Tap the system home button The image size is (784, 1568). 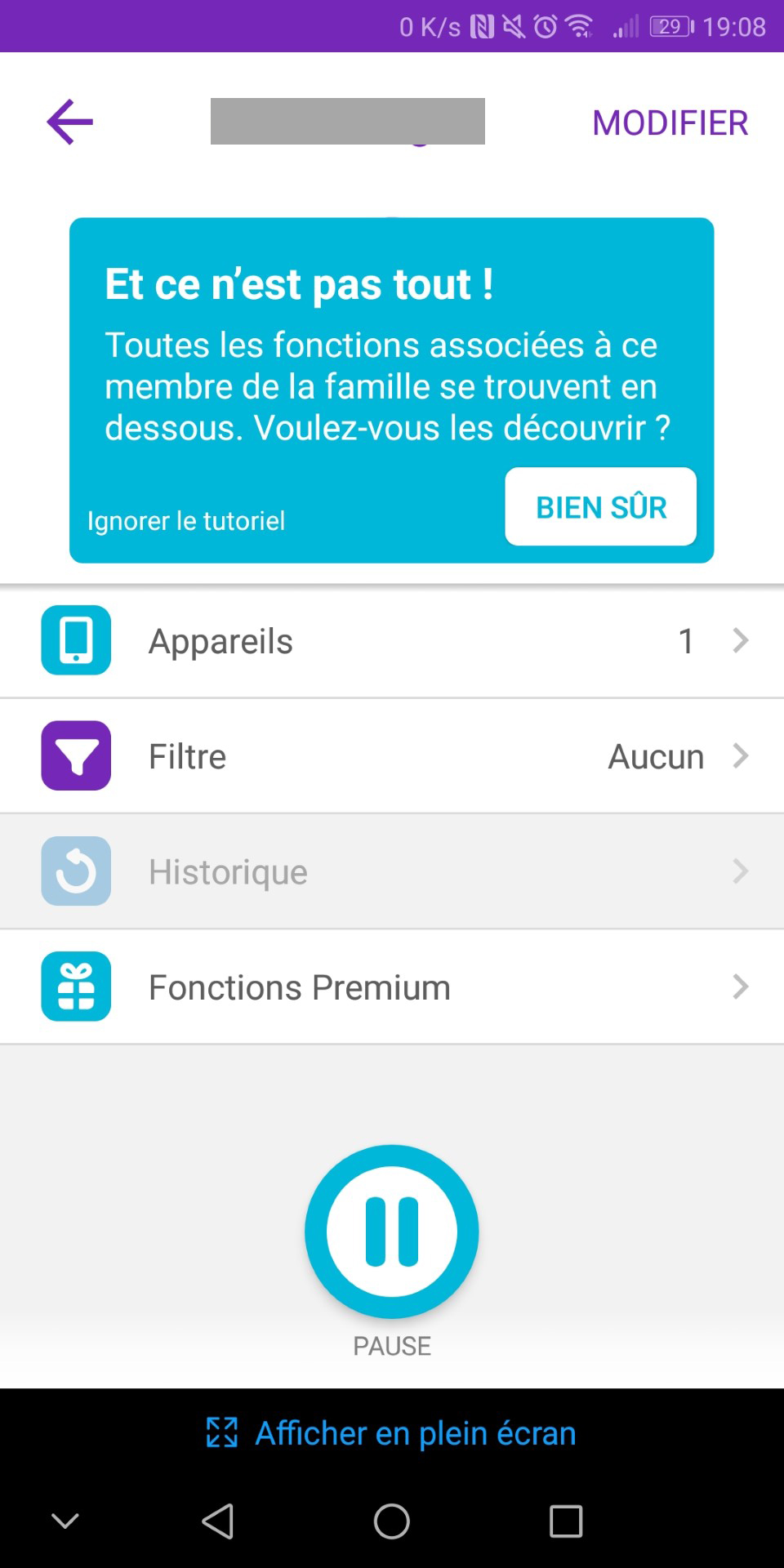392,1521
